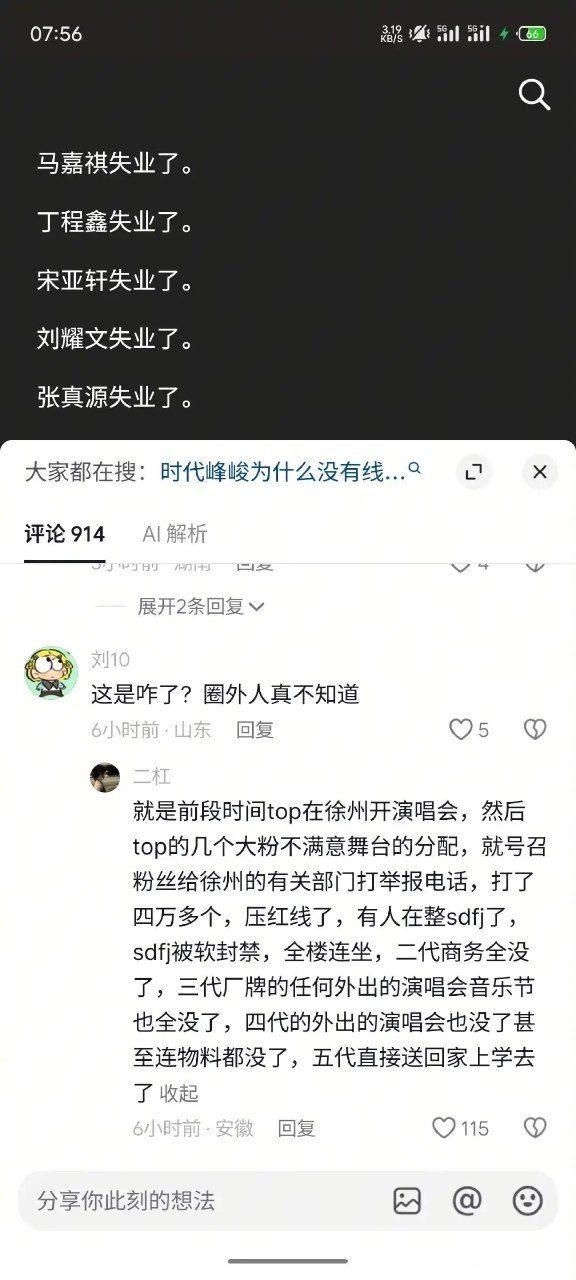Switch to the AI 解析 tab
The image size is (576, 1280).
(175, 534)
